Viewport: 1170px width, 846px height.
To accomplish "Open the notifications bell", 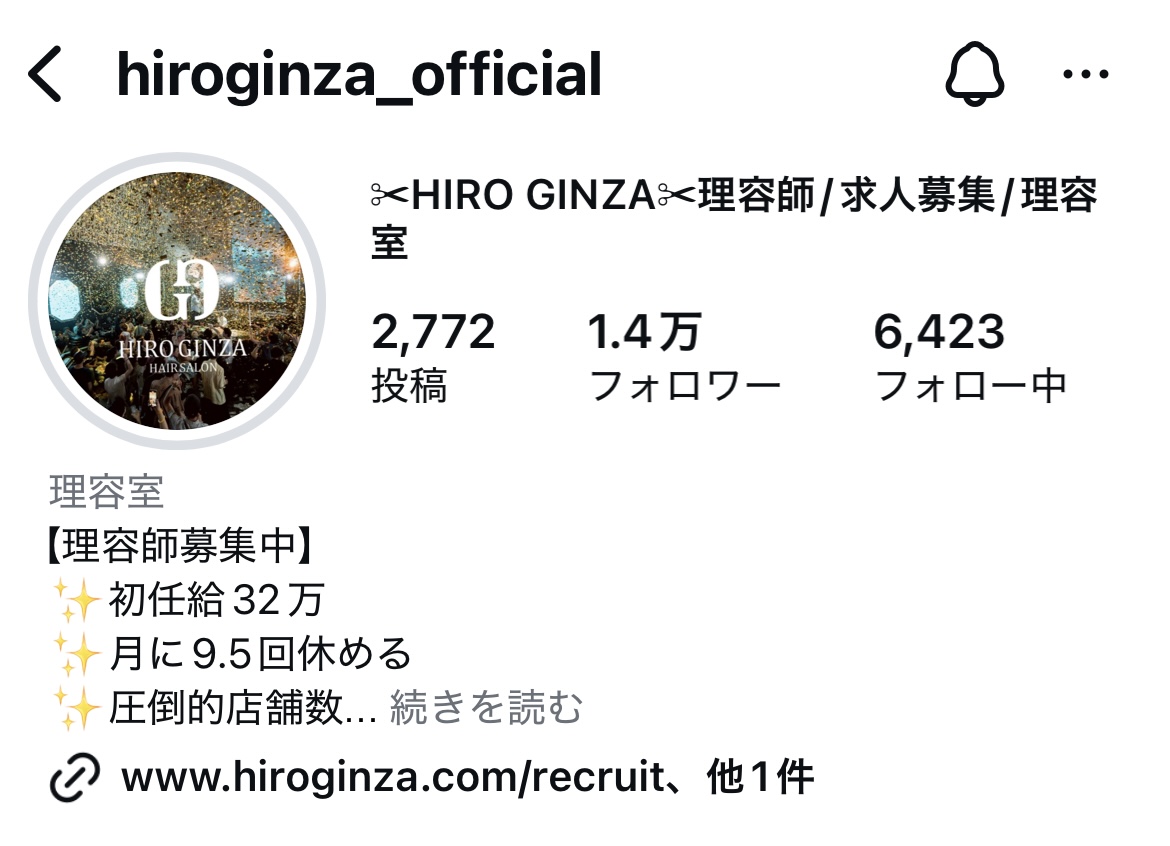I will [973, 76].
